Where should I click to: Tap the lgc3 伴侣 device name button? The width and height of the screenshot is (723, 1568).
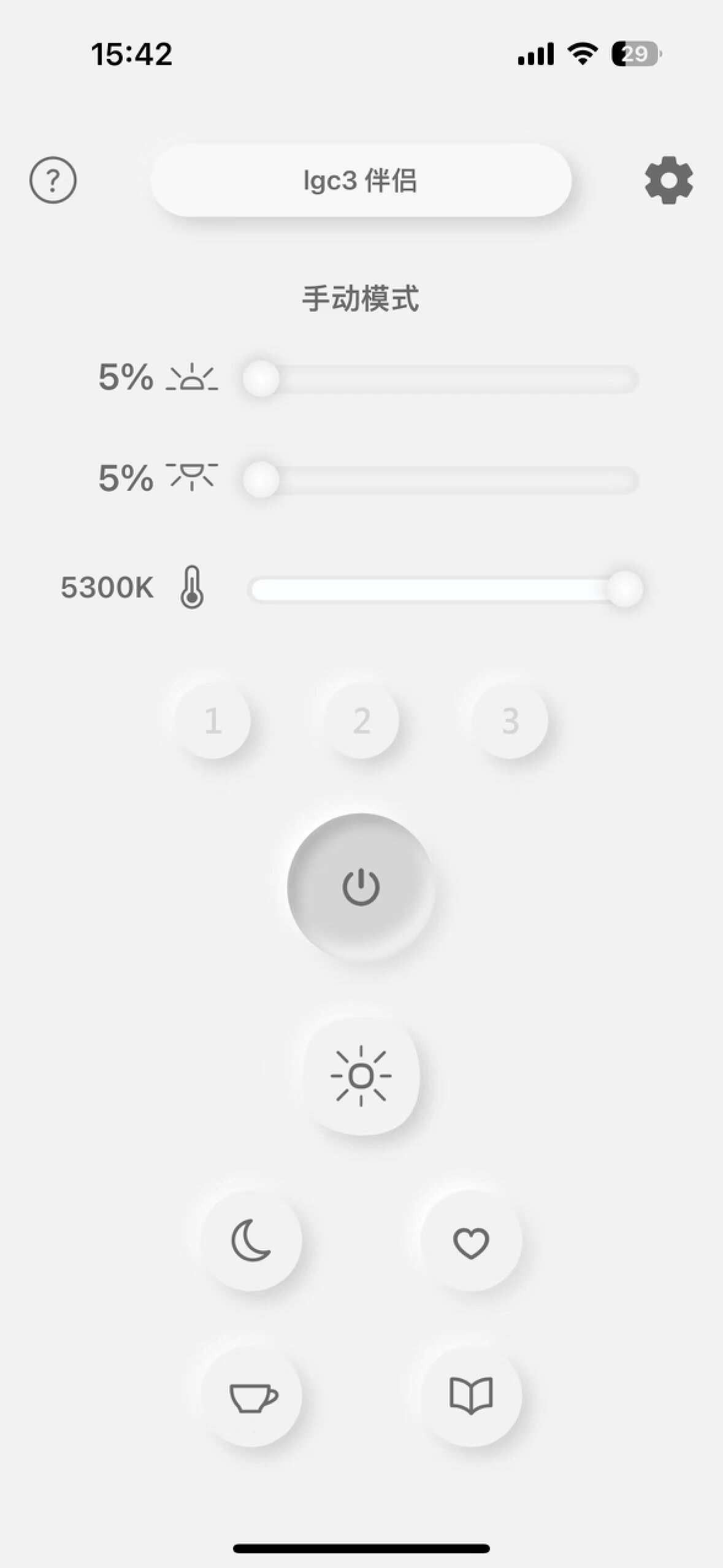click(361, 180)
